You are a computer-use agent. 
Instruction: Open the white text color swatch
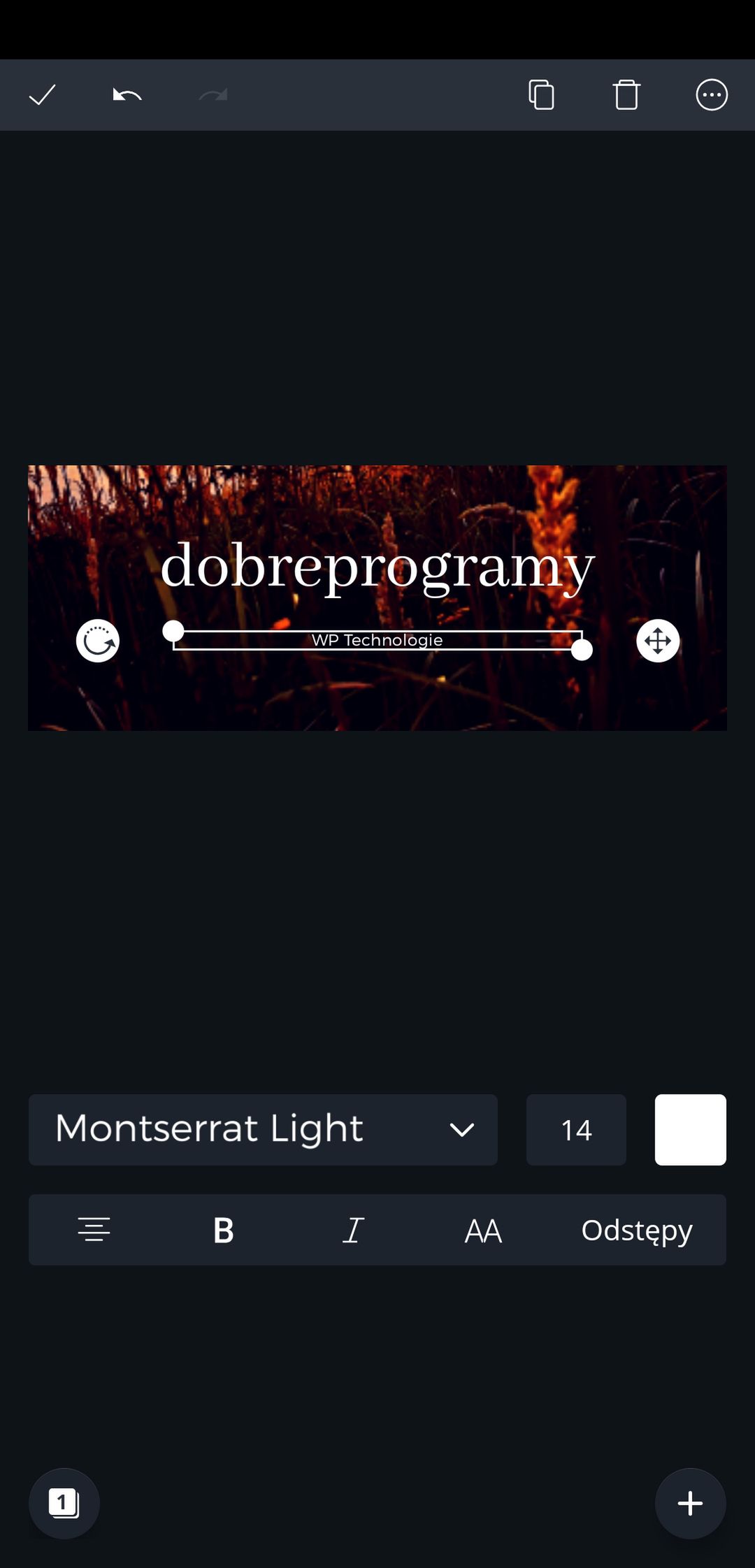(691, 1129)
